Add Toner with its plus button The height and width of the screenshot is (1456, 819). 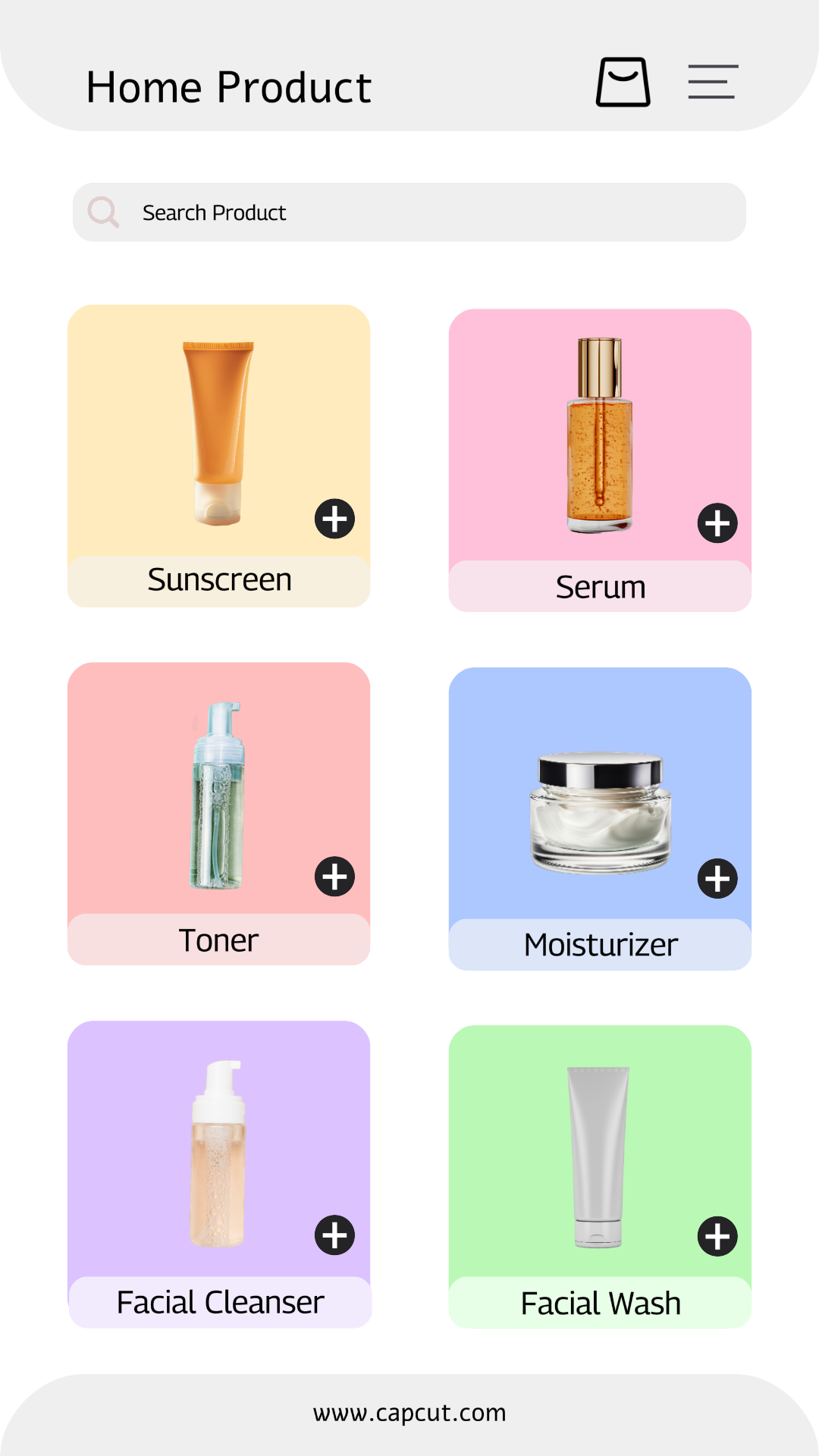(334, 877)
